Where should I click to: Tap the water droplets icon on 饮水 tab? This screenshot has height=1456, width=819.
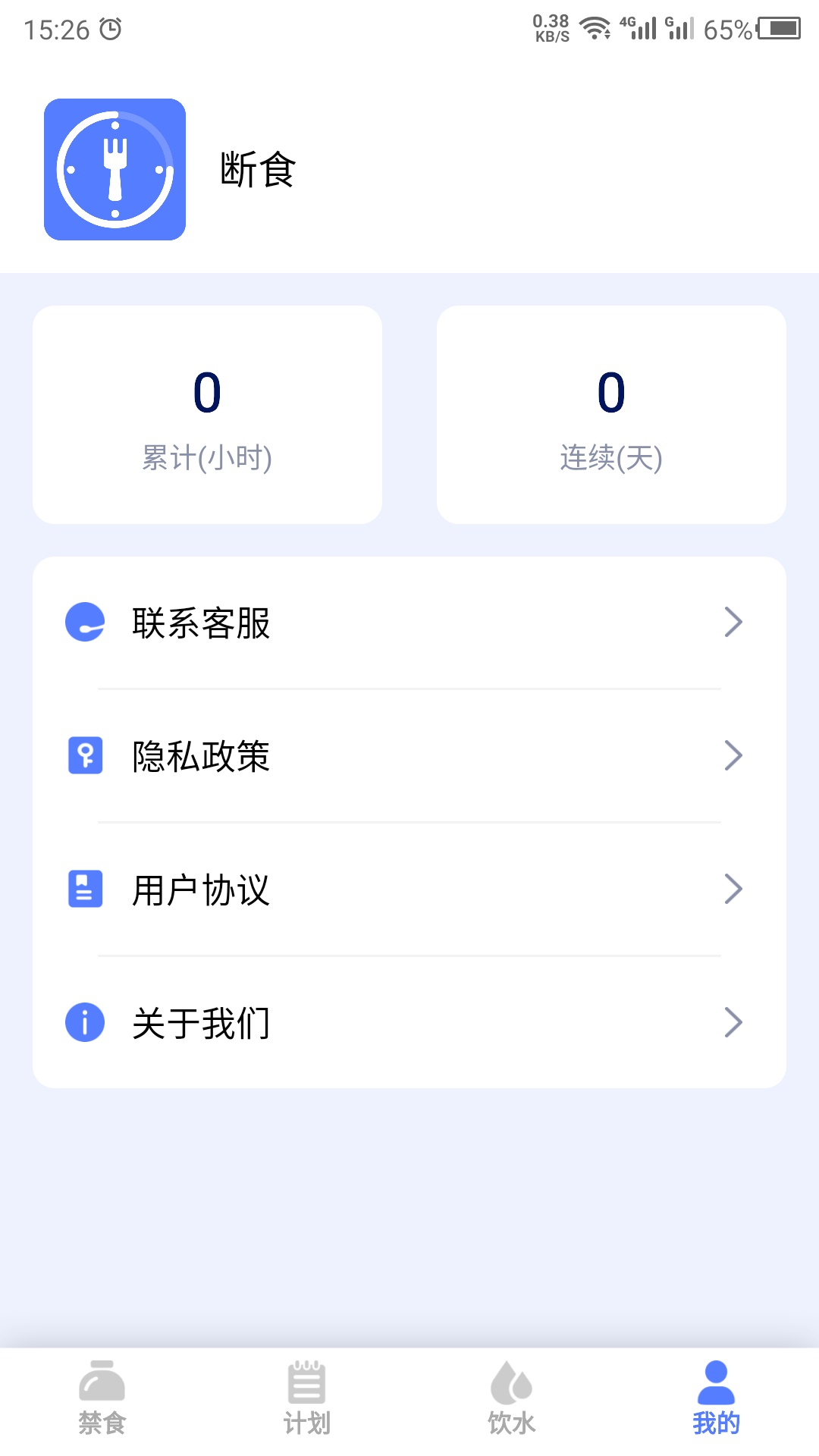point(512,1382)
